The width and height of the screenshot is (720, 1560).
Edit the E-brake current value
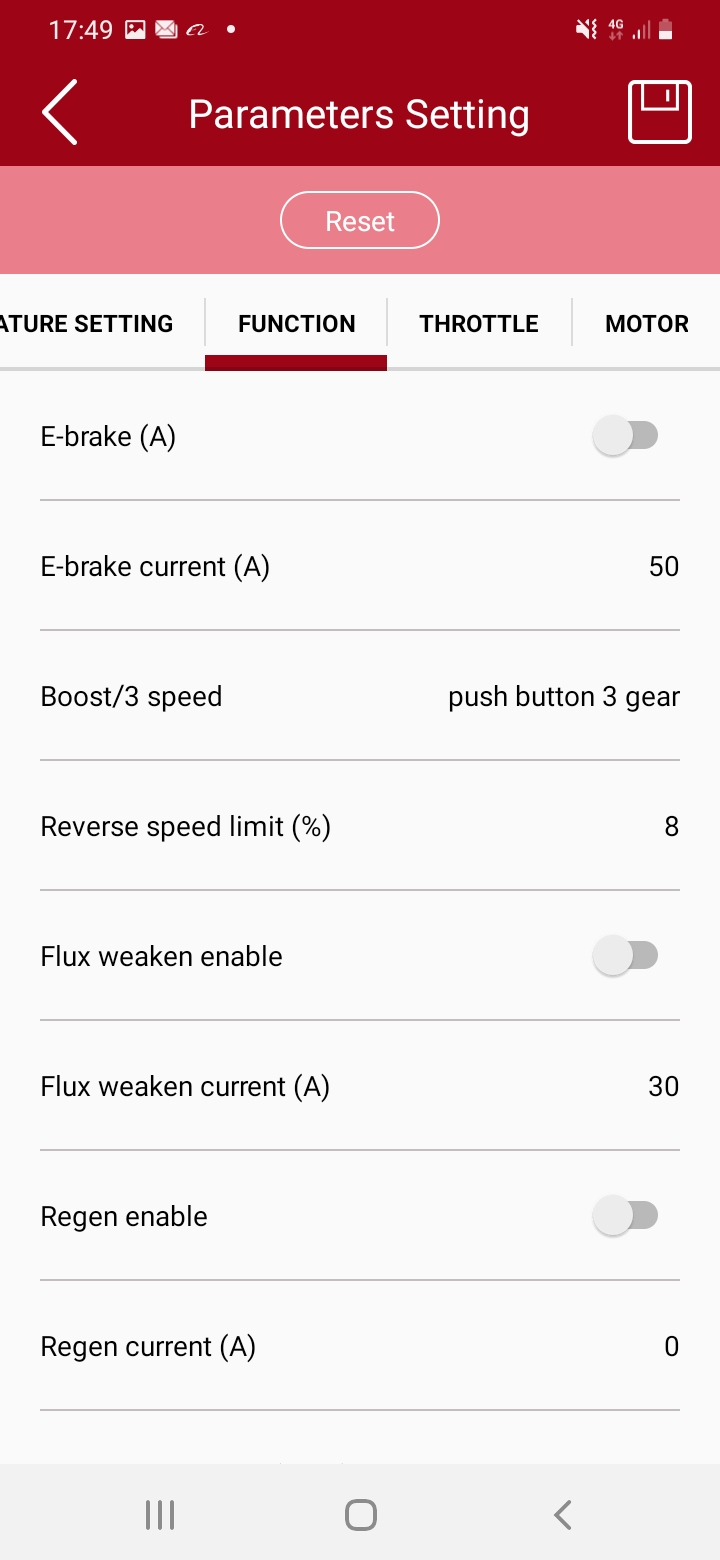[663, 567]
